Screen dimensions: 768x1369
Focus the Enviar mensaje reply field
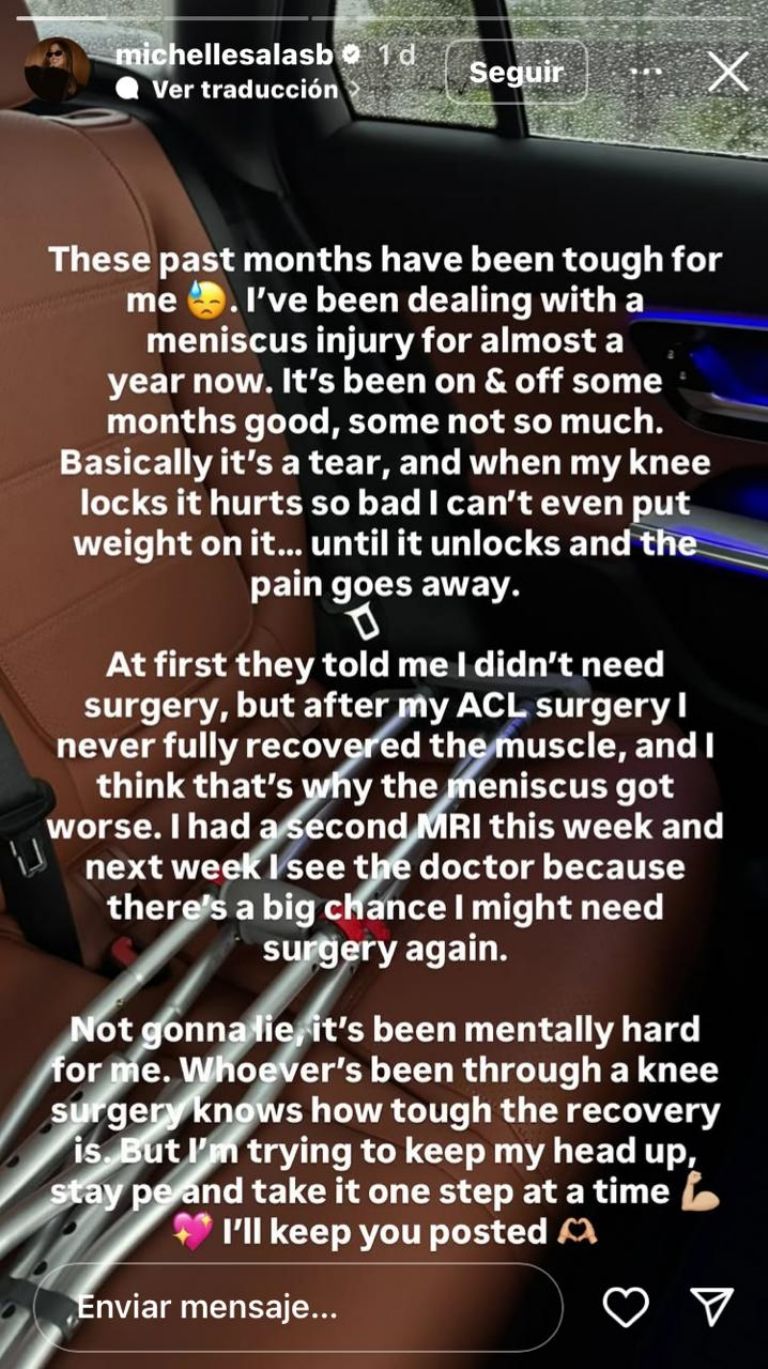298,1306
